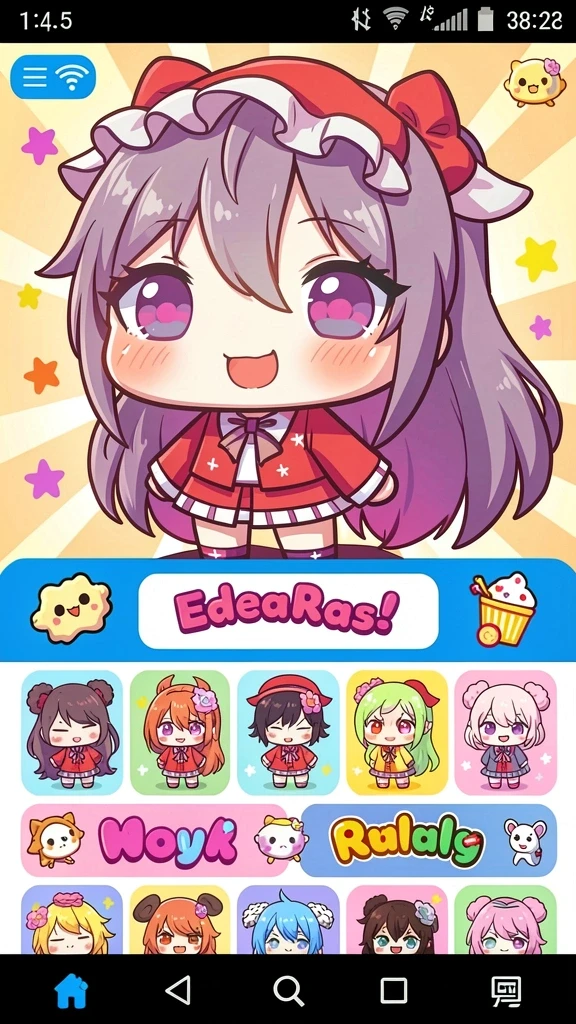Choose the blonde character with pink flower
The width and height of the screenshot is (576, 1024).
point(72,920)
